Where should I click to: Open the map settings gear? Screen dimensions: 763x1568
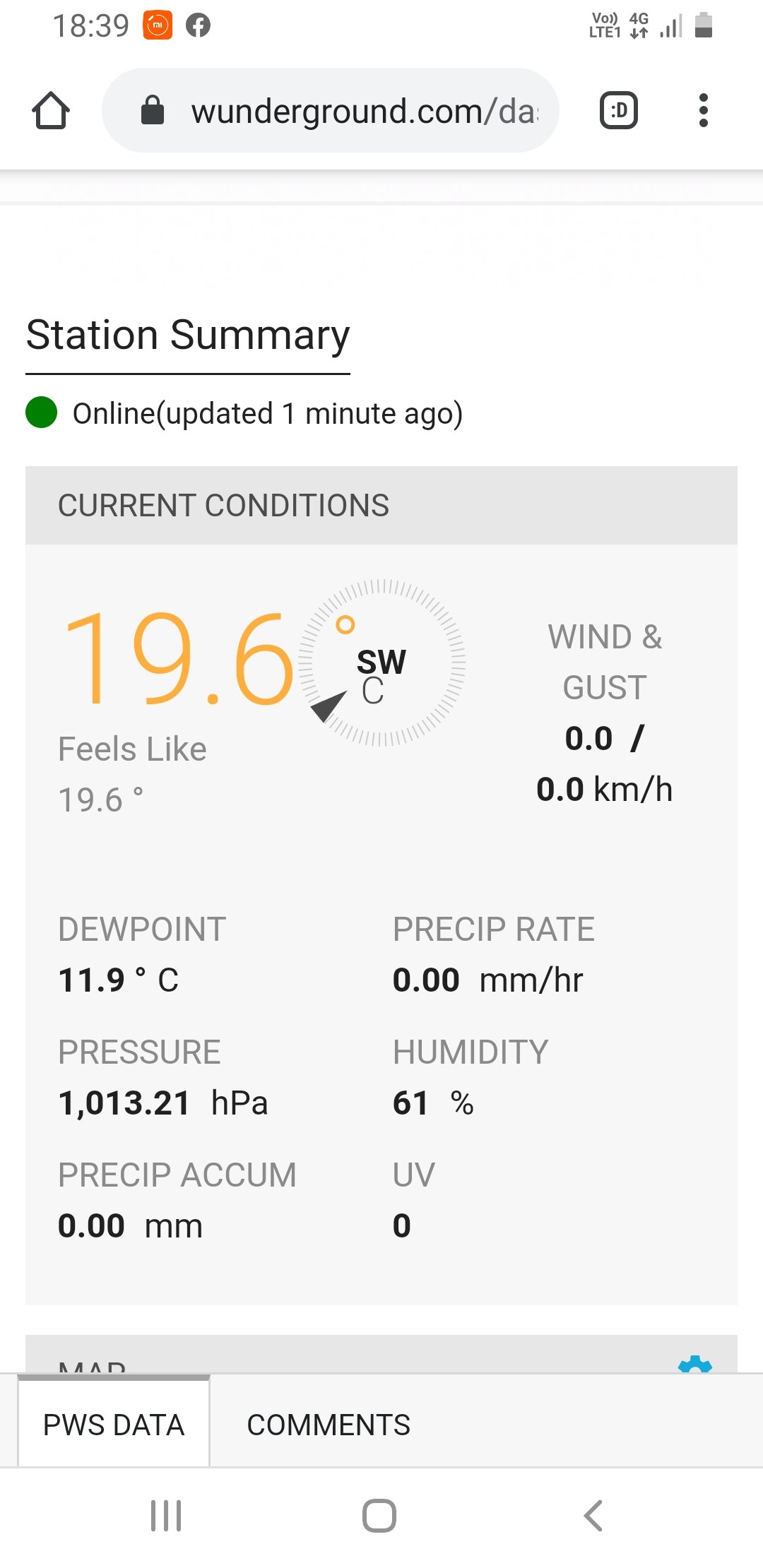[694, 1365]
